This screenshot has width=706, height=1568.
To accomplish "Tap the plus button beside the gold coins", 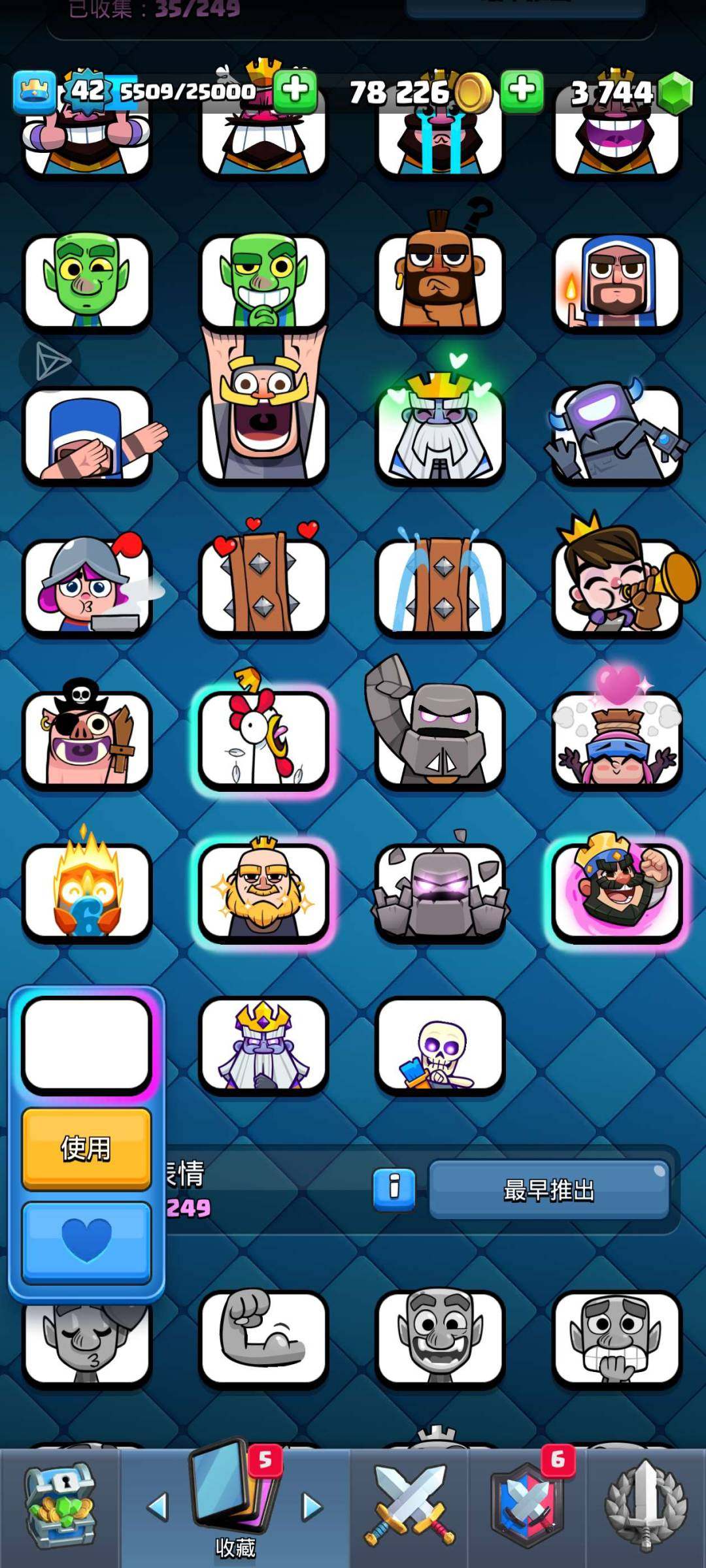I will click(522, 91).
